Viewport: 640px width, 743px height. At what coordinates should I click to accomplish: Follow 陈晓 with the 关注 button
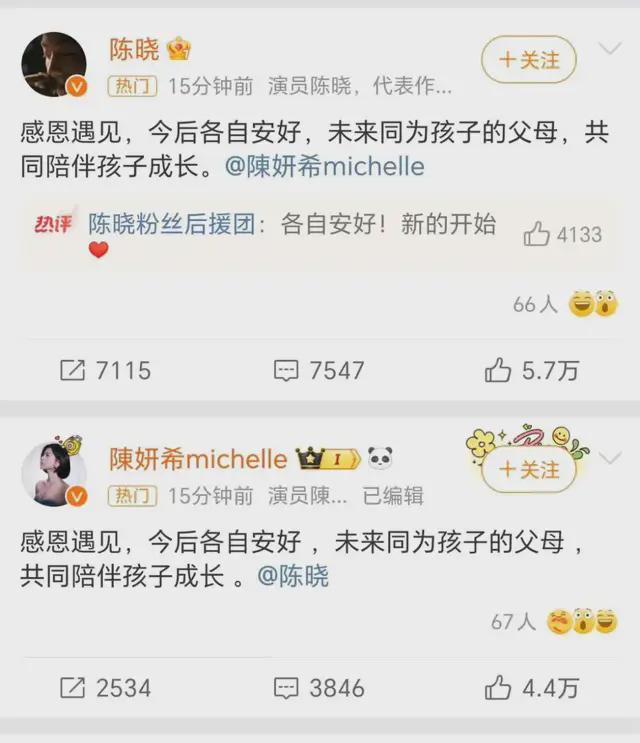(529, 60)
